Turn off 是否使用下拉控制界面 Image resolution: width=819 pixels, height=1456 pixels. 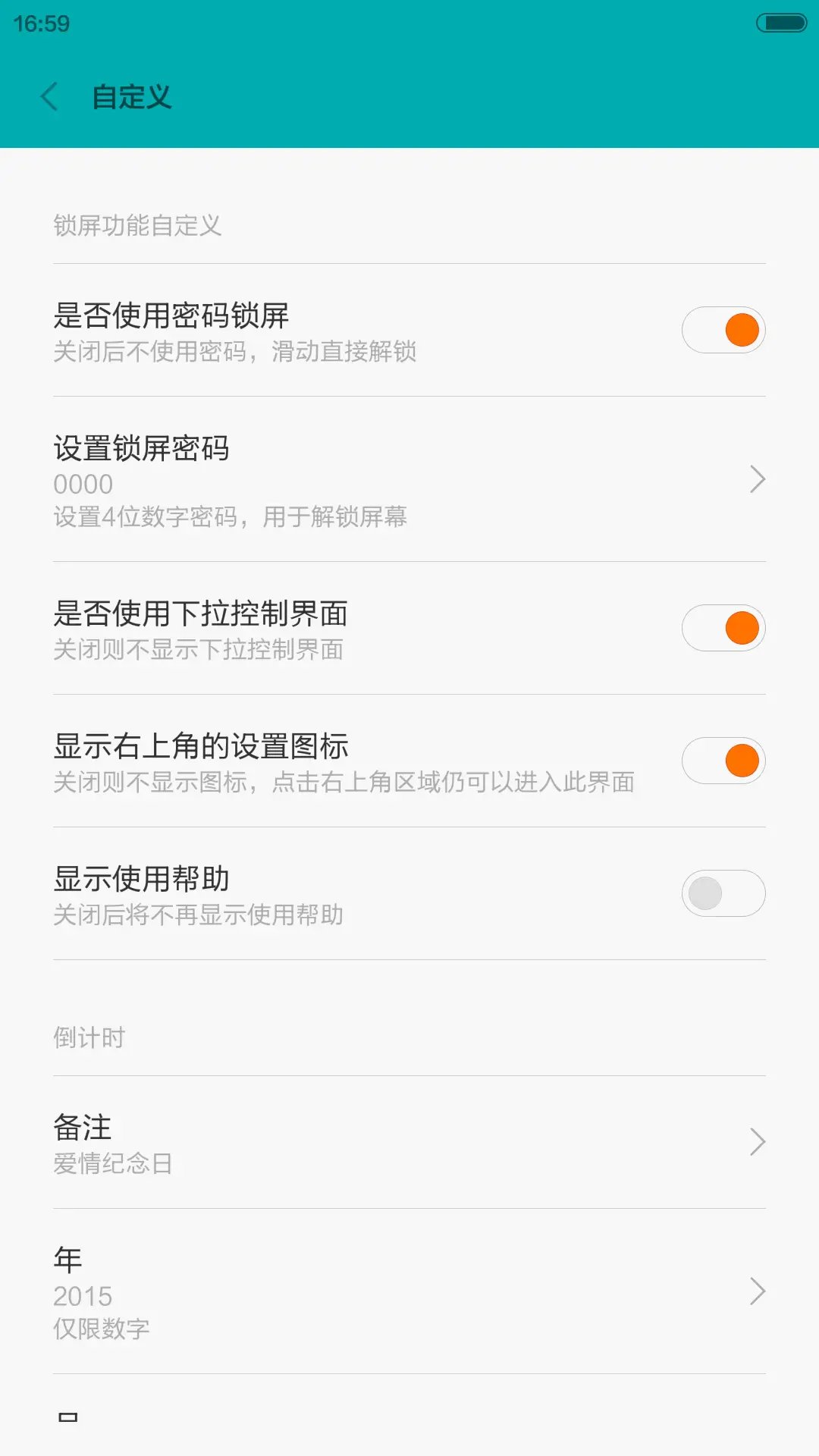[x=723, y=628]
